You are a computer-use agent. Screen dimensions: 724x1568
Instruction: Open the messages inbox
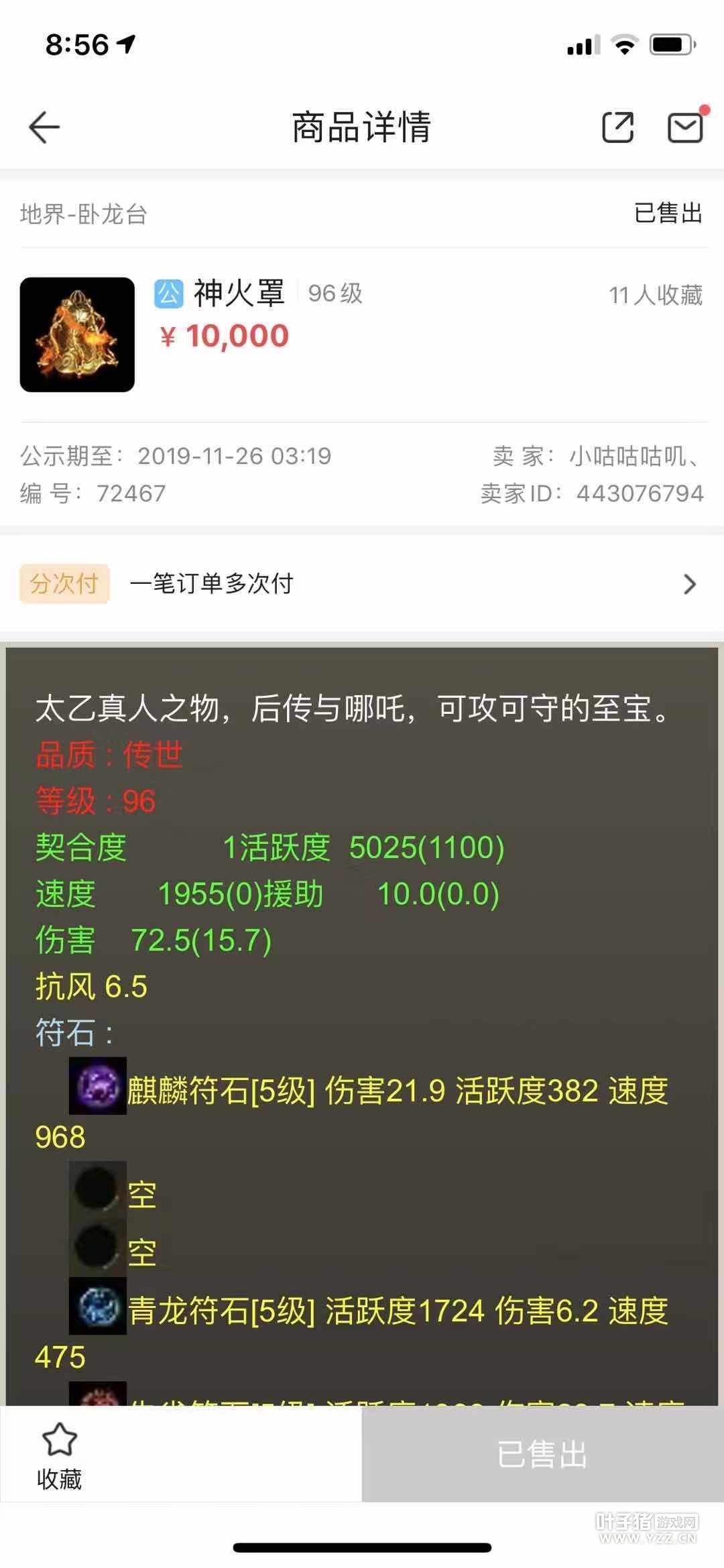685,127
